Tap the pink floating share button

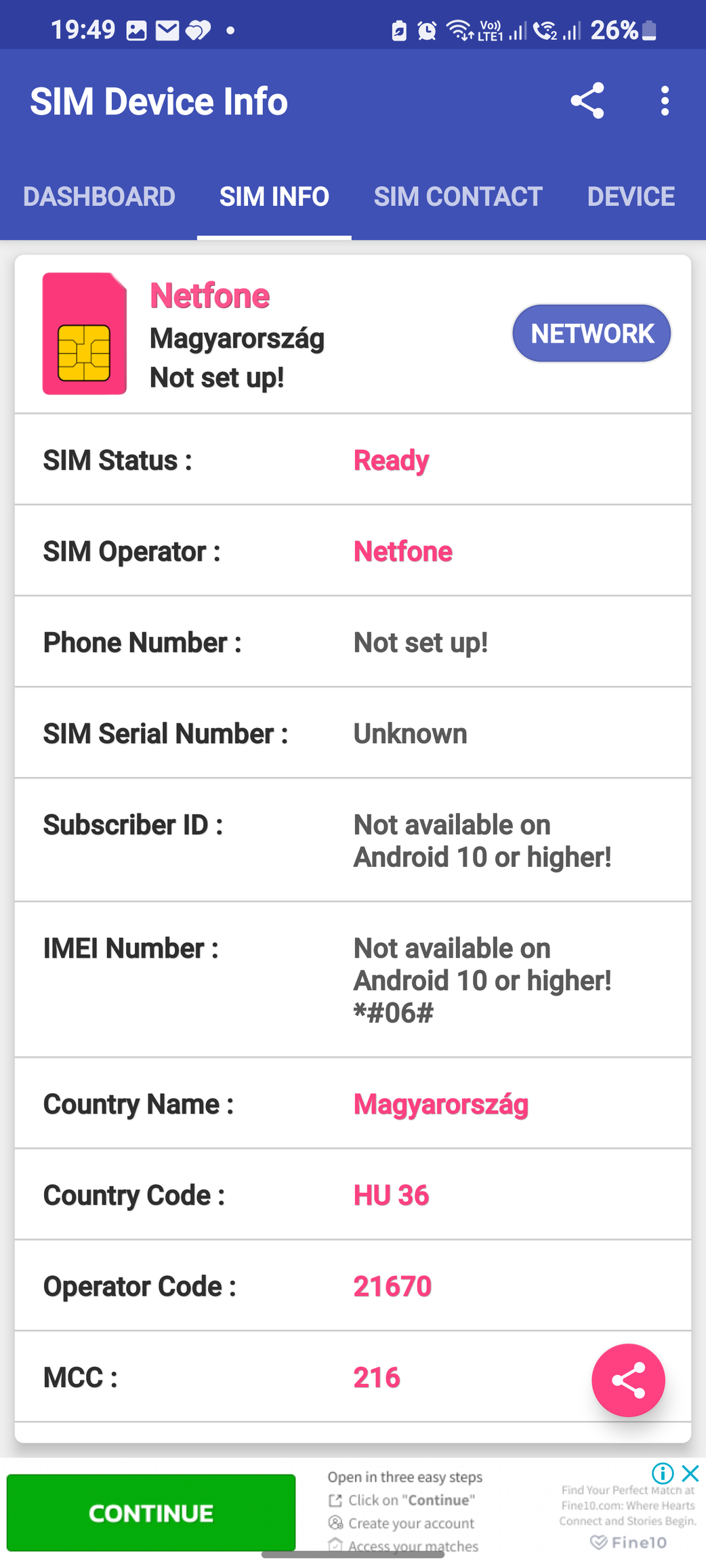[x=628, y=1380]
